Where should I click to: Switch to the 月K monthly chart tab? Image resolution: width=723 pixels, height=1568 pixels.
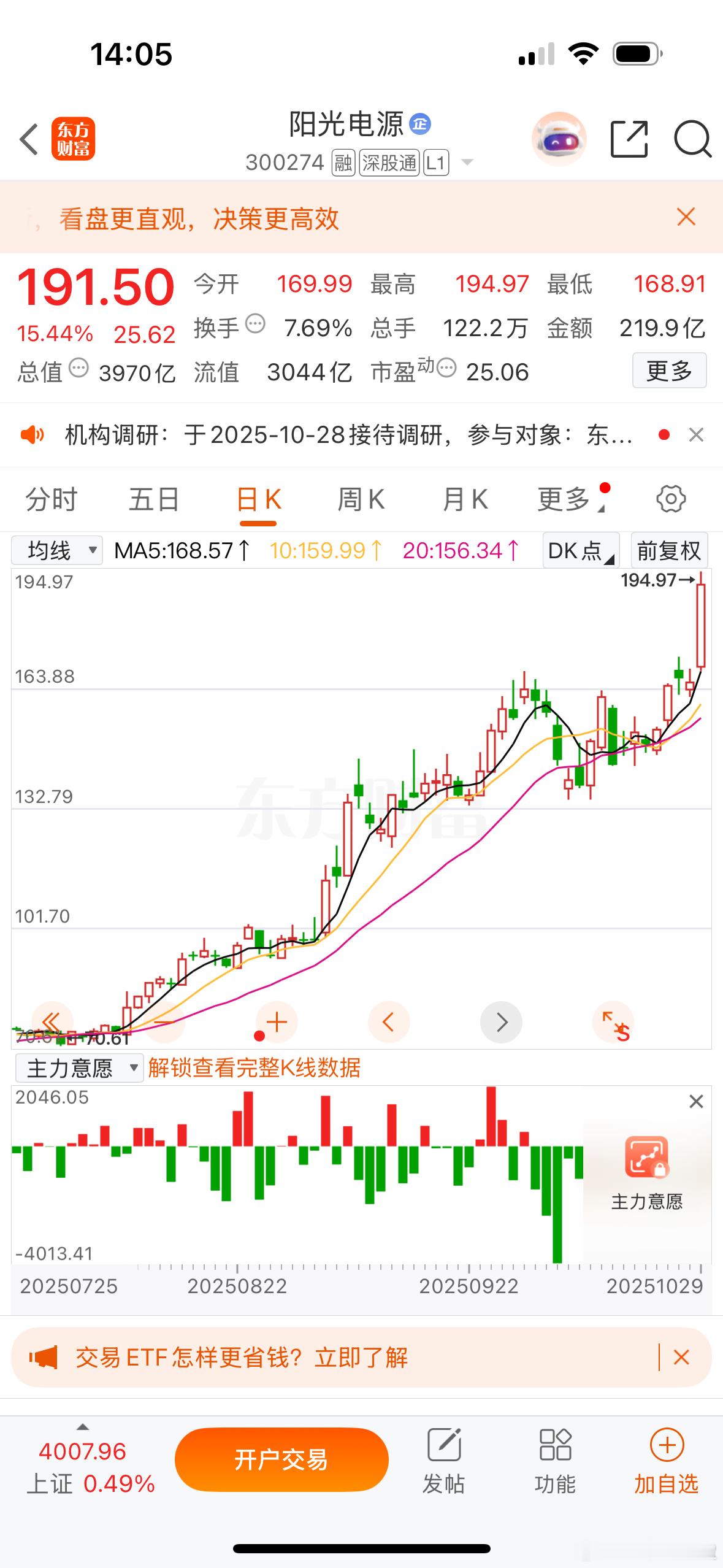pyautogui.click(x=464, y=499)
